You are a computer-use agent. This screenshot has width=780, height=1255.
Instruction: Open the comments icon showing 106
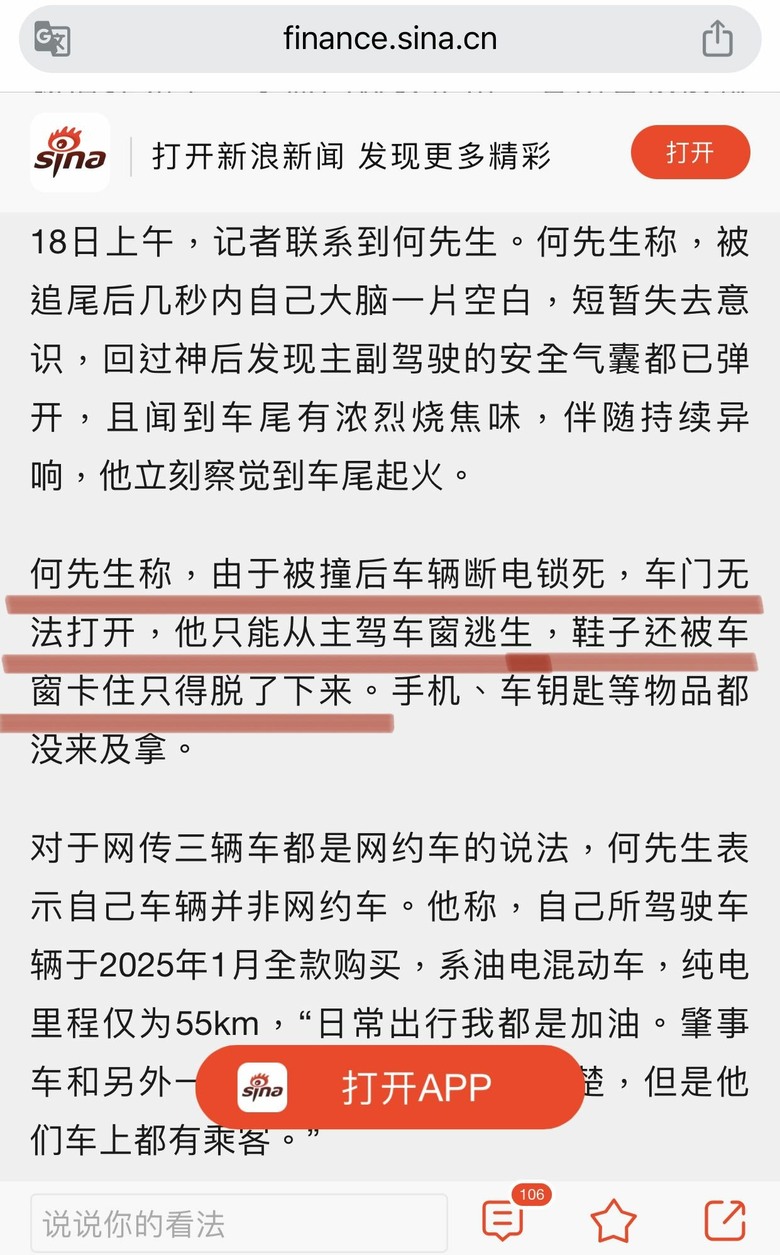pyautogui.click(x=505, y=1220)
